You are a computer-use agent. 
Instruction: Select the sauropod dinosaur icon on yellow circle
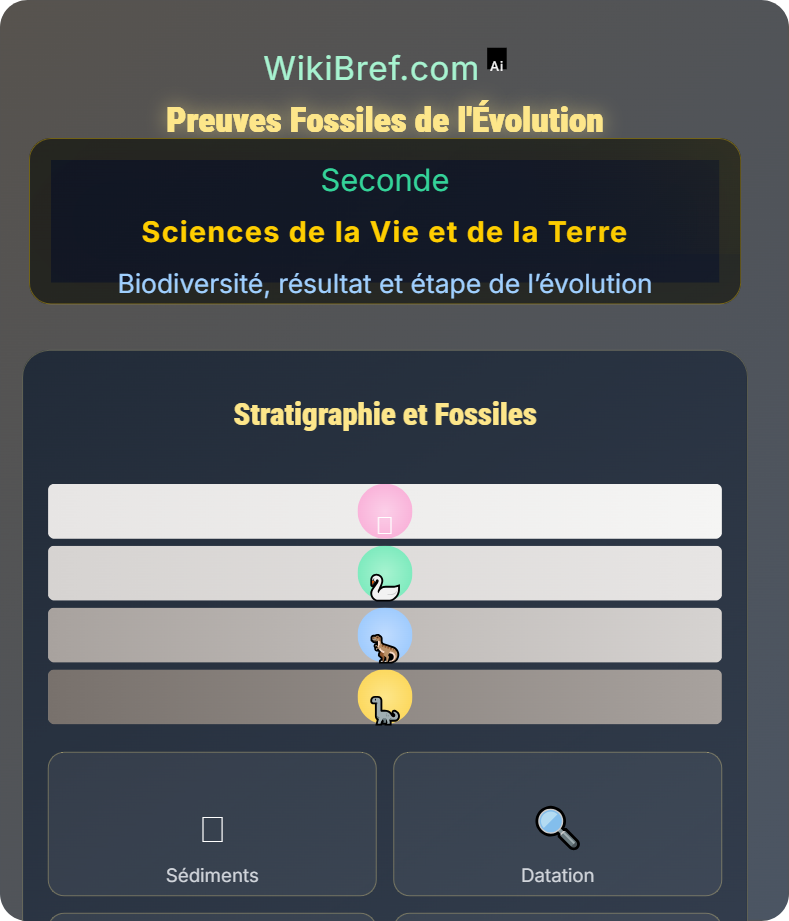tap(385, 698)
